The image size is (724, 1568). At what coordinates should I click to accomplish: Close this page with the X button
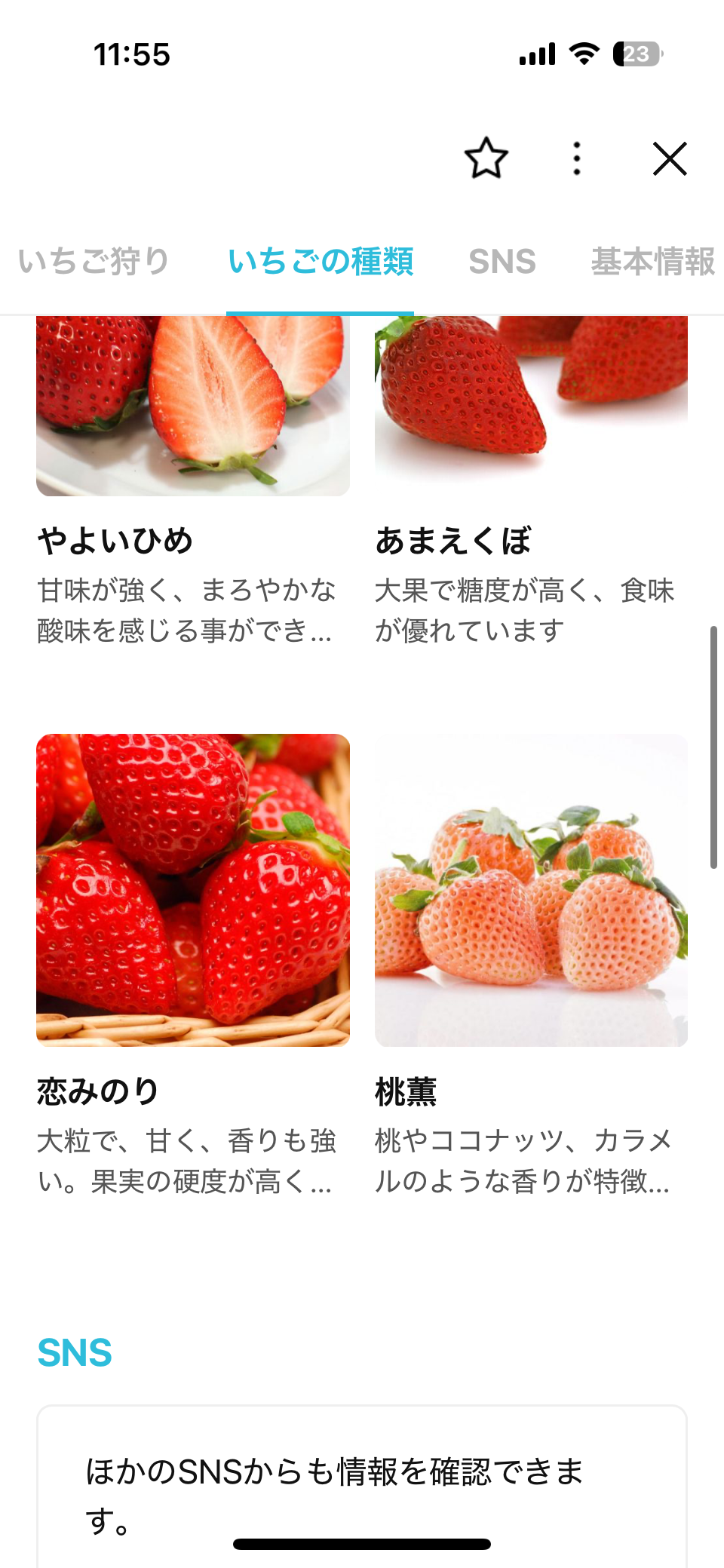(x=670, y=158)
